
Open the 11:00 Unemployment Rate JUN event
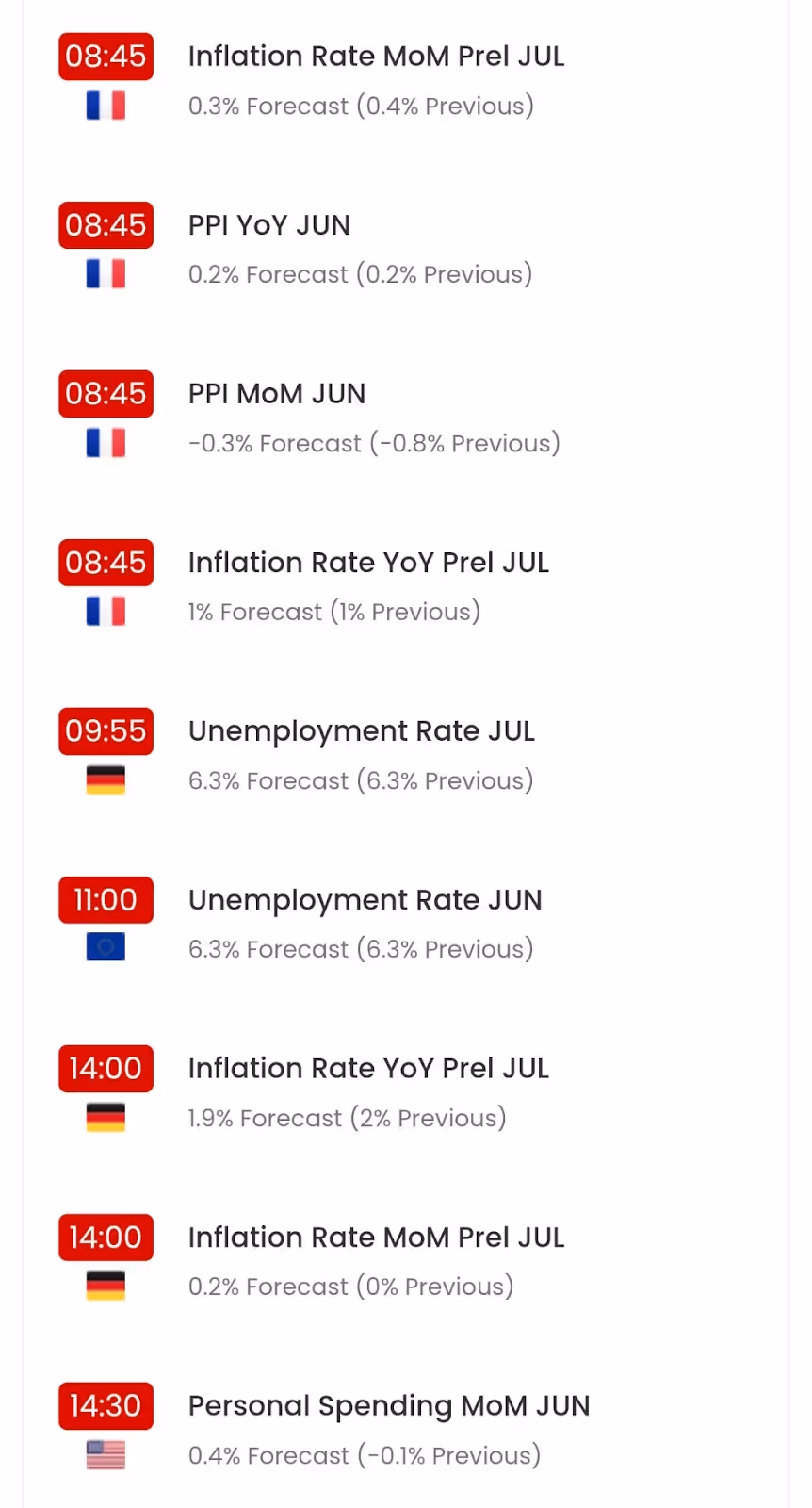pyautogui.click(x=365, y=900)
